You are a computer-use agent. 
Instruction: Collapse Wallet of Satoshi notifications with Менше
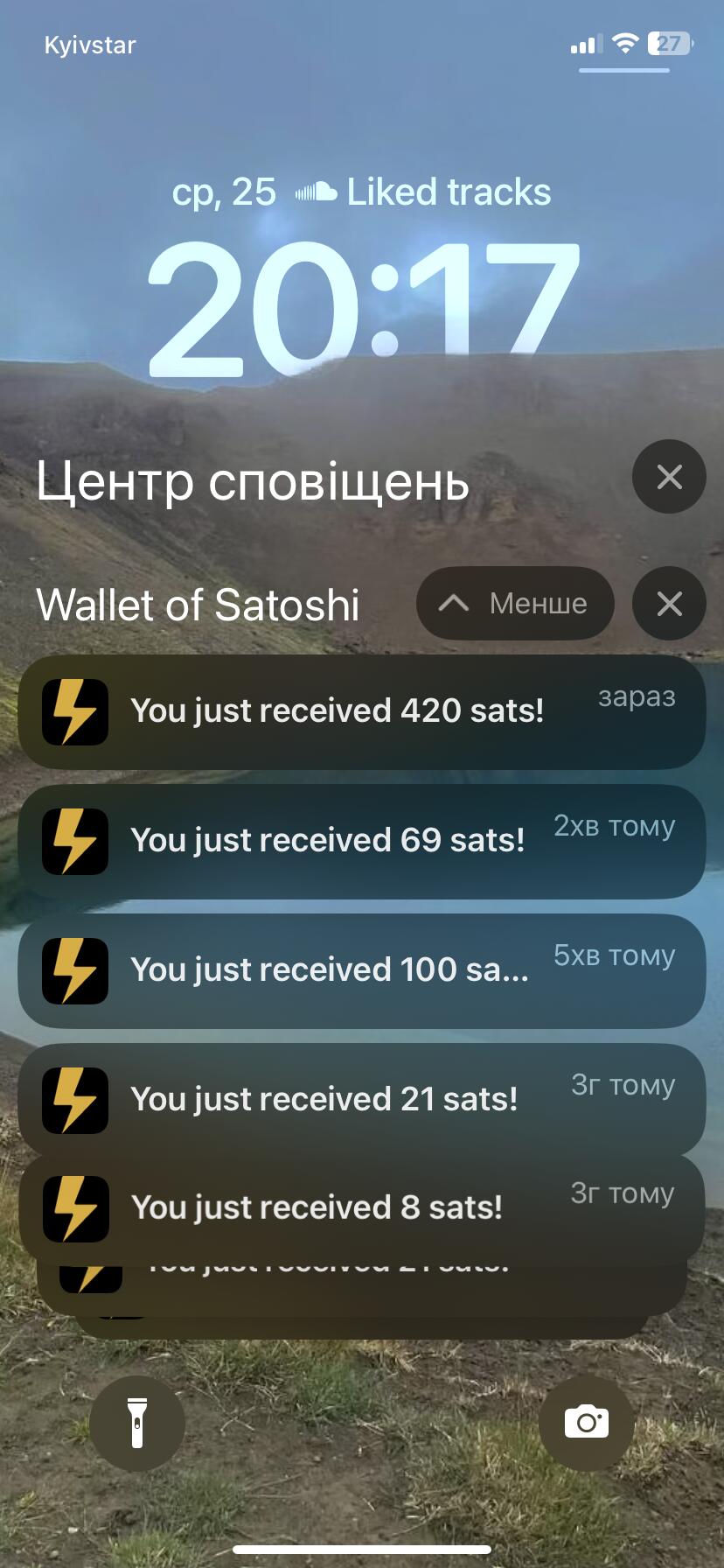(x=515, y=604)
